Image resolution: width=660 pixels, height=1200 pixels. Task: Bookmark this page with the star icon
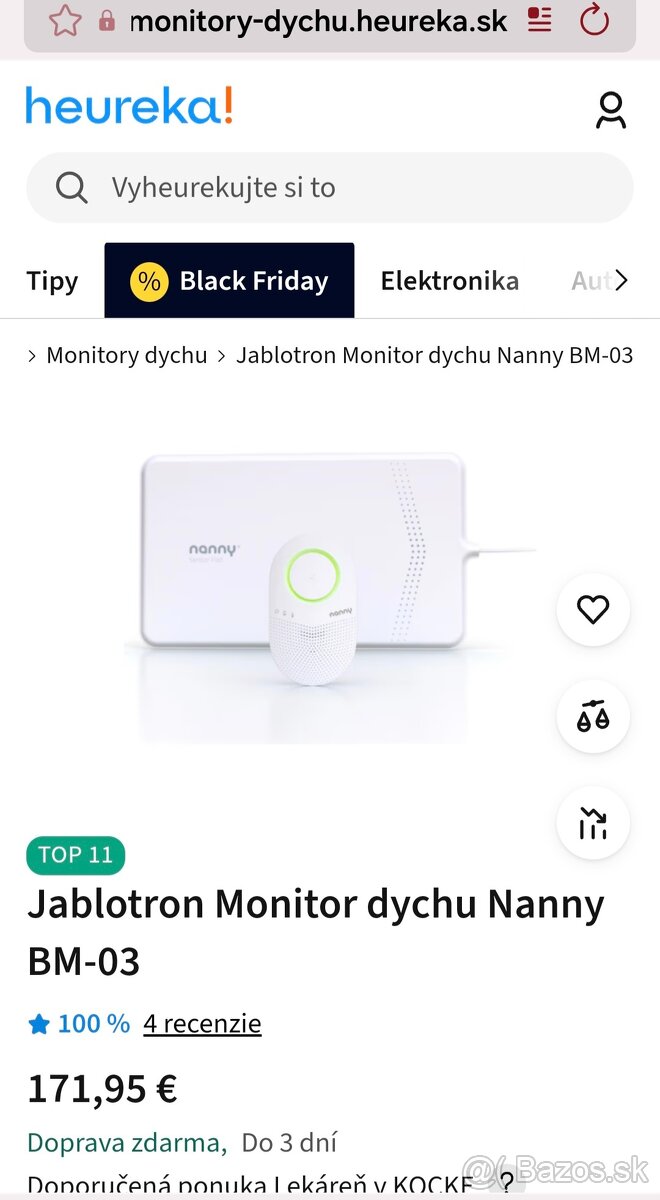[65, 20]
